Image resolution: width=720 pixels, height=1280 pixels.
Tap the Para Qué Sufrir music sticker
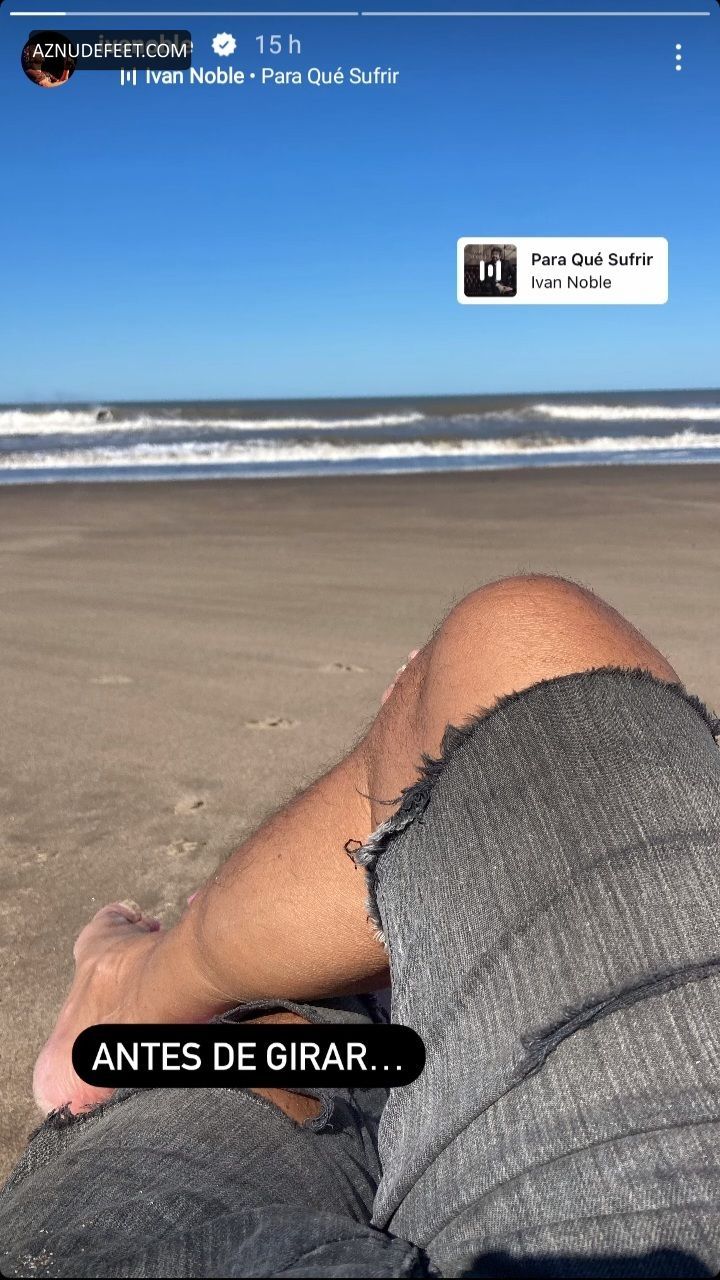click(562, 271)
